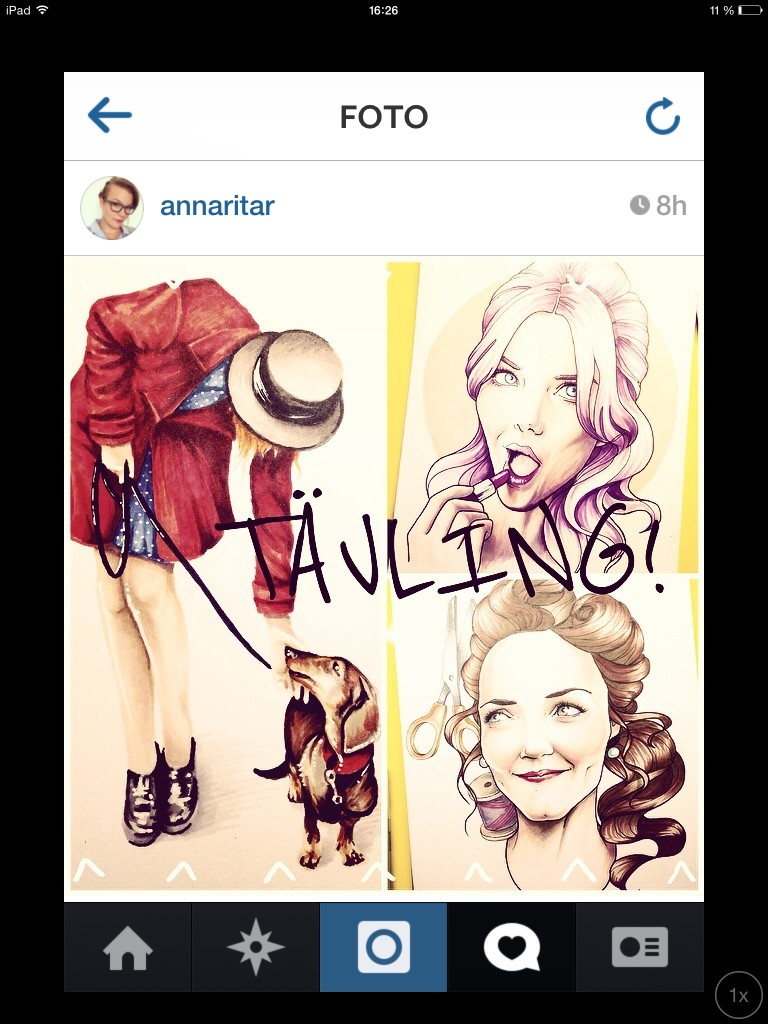Switch to the Home feed tab
This screenshot has width=768, height=1024.
pyautogui.click(x=128, y=948)
